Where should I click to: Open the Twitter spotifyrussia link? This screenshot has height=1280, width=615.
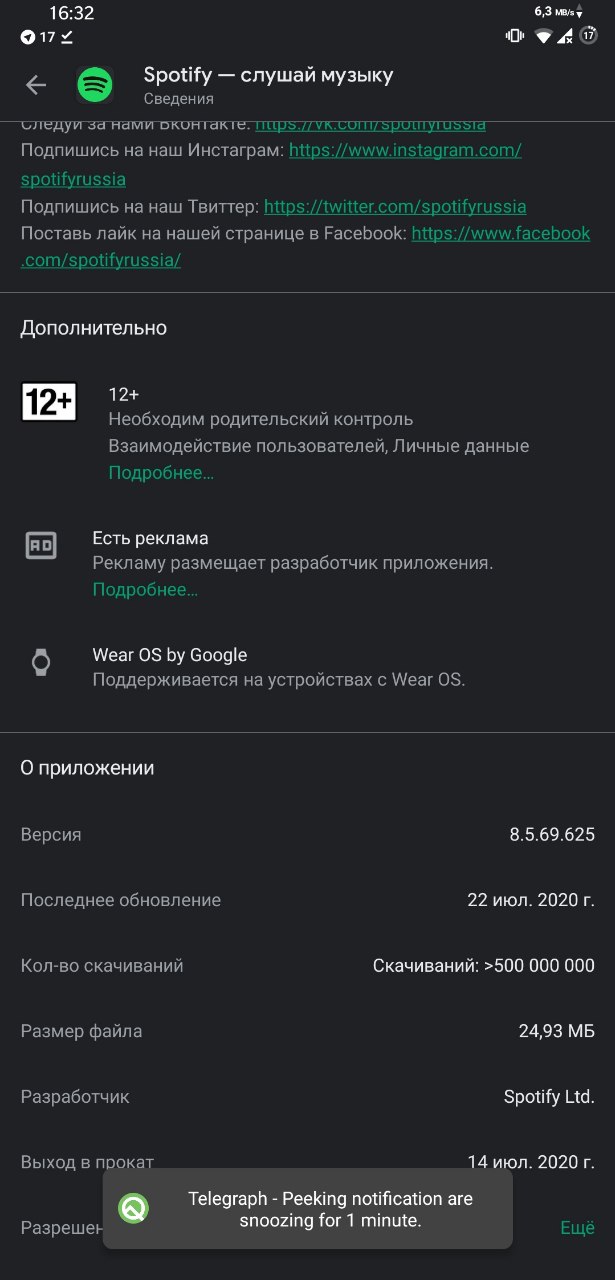(x=395, y=207)
